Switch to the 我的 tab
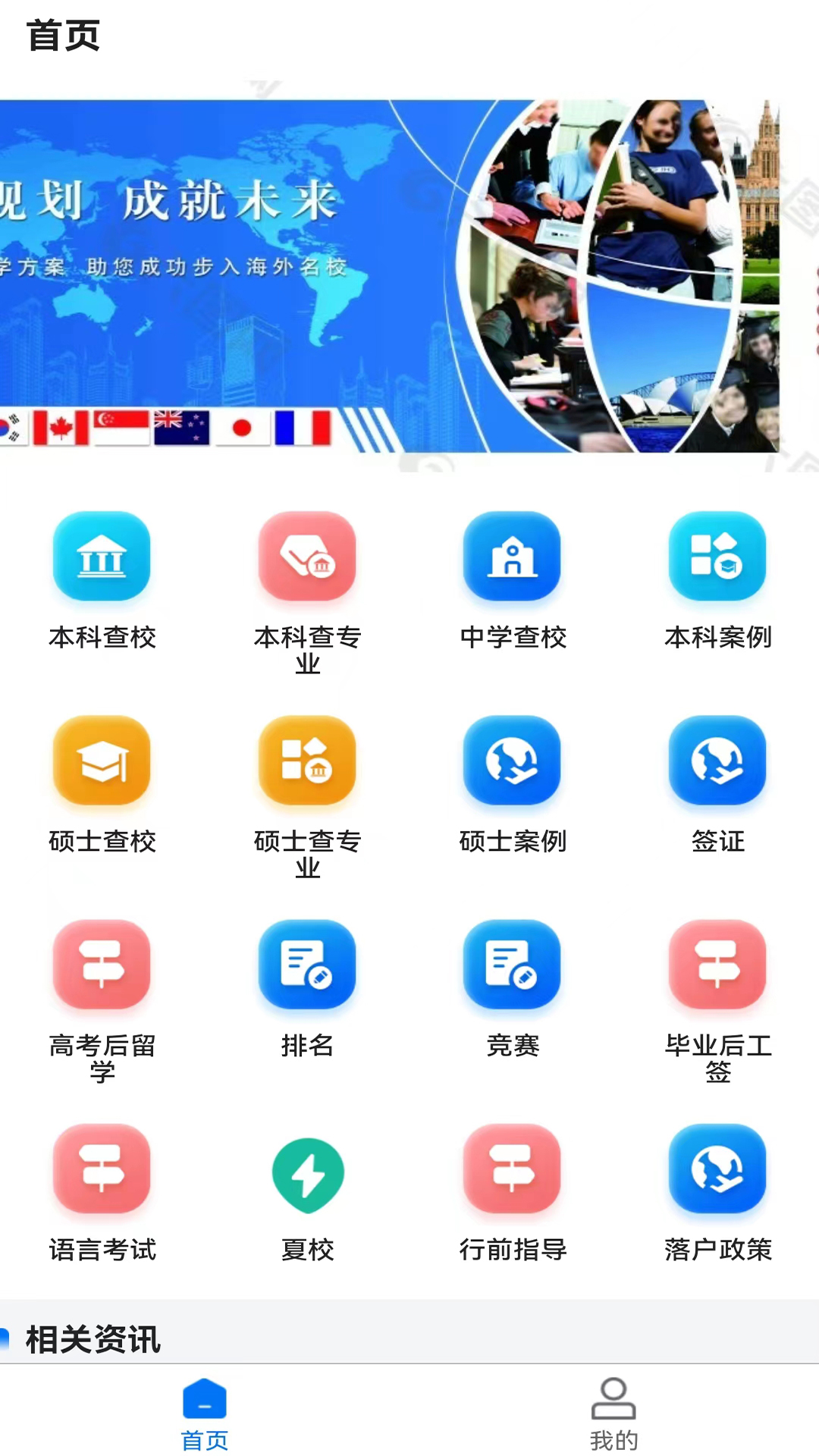 click(613, 1414)
